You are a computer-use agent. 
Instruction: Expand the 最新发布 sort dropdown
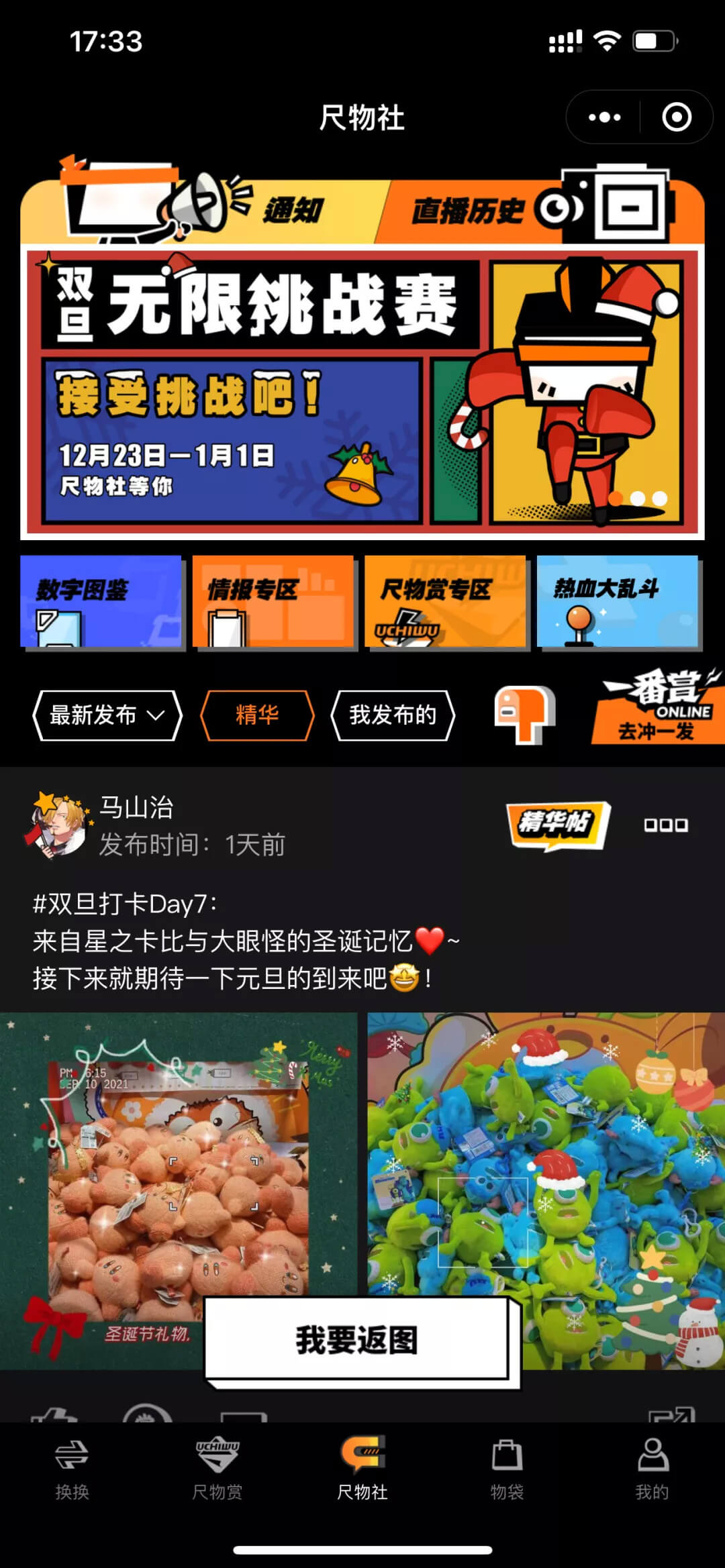107,715
